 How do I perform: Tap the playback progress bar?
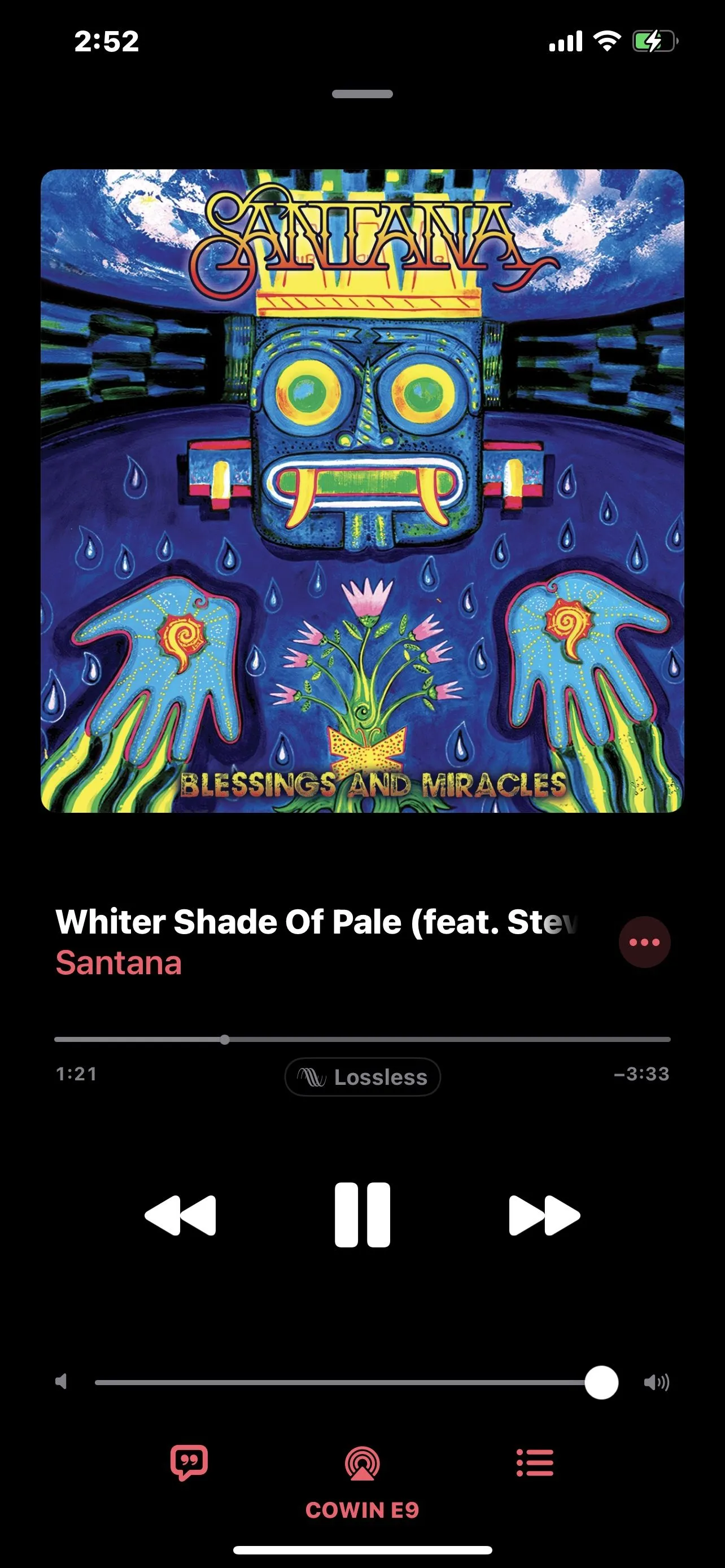[362, 1039]
